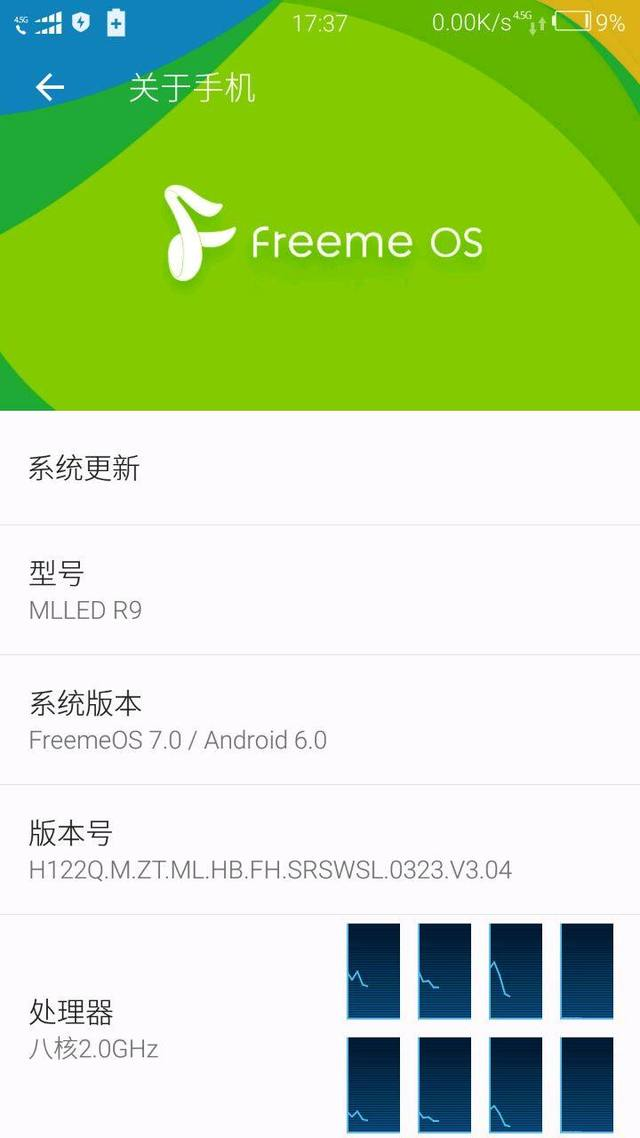Screen dimensions: 640x1138
Task: Open 系统更新 to check for updates
Action: 320,468
